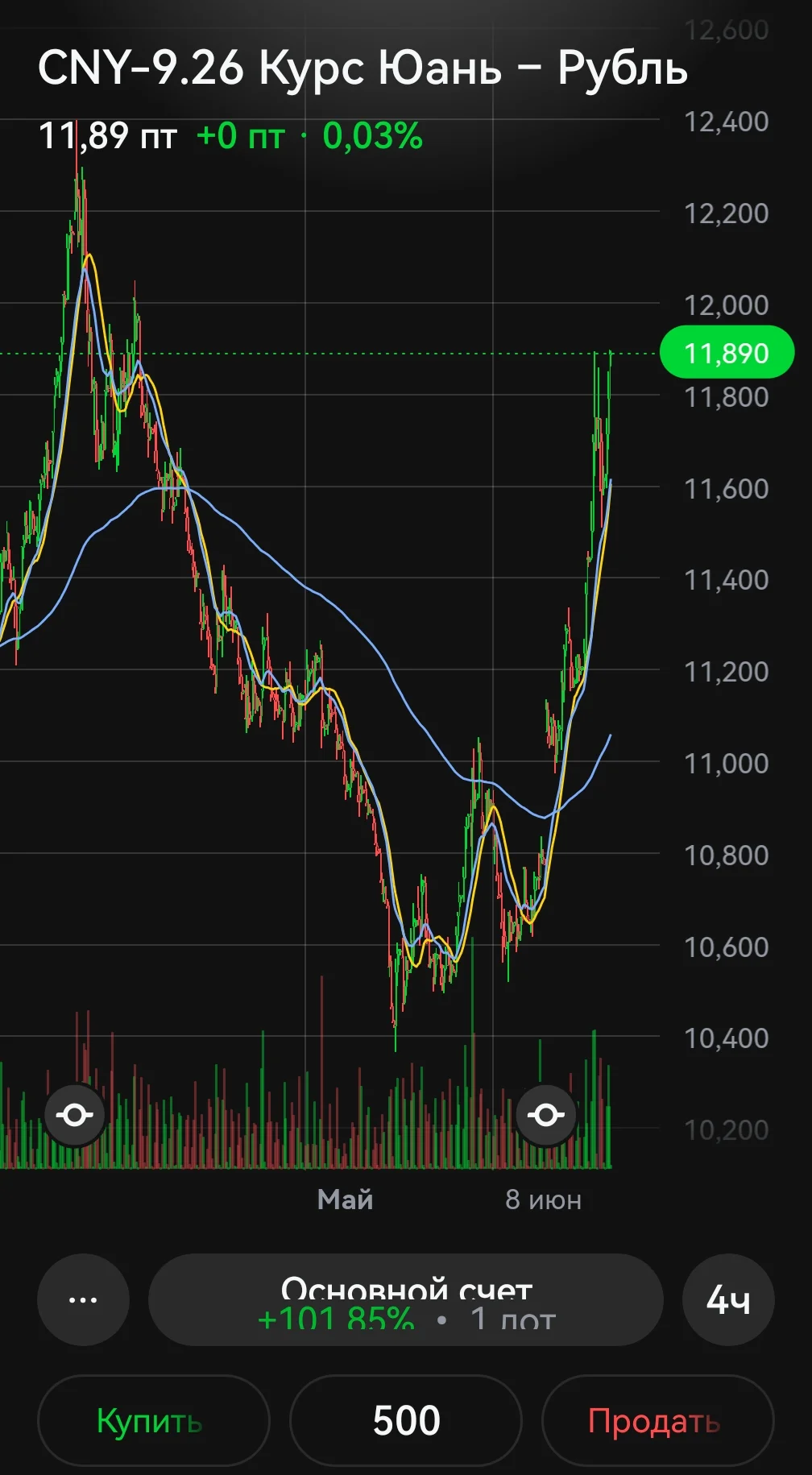Image resolution: width=812 pixels, height=1475 pixels.
Task: Edit the 500 quantity field
Action: click(406, 1420)
